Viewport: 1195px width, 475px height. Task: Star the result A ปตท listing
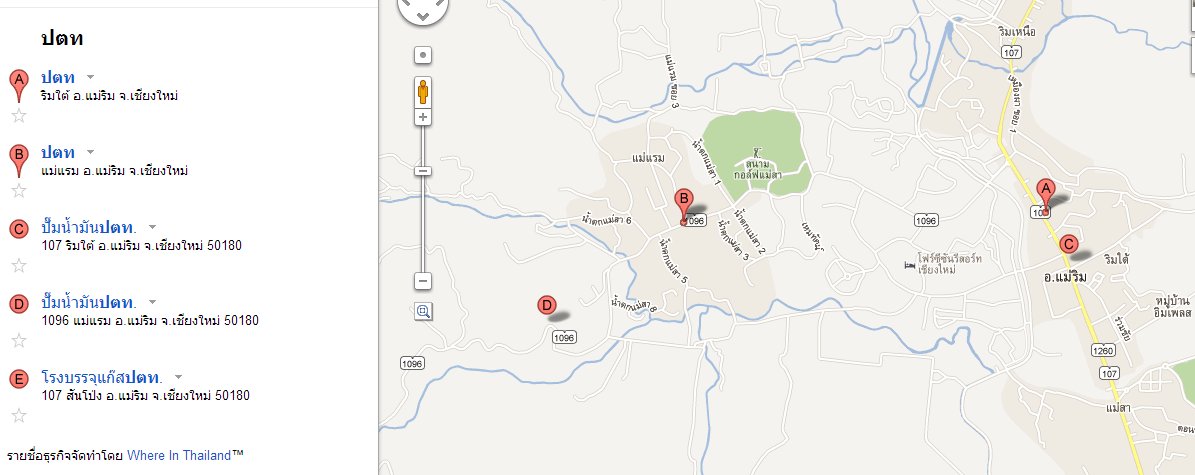pos(17,115)
